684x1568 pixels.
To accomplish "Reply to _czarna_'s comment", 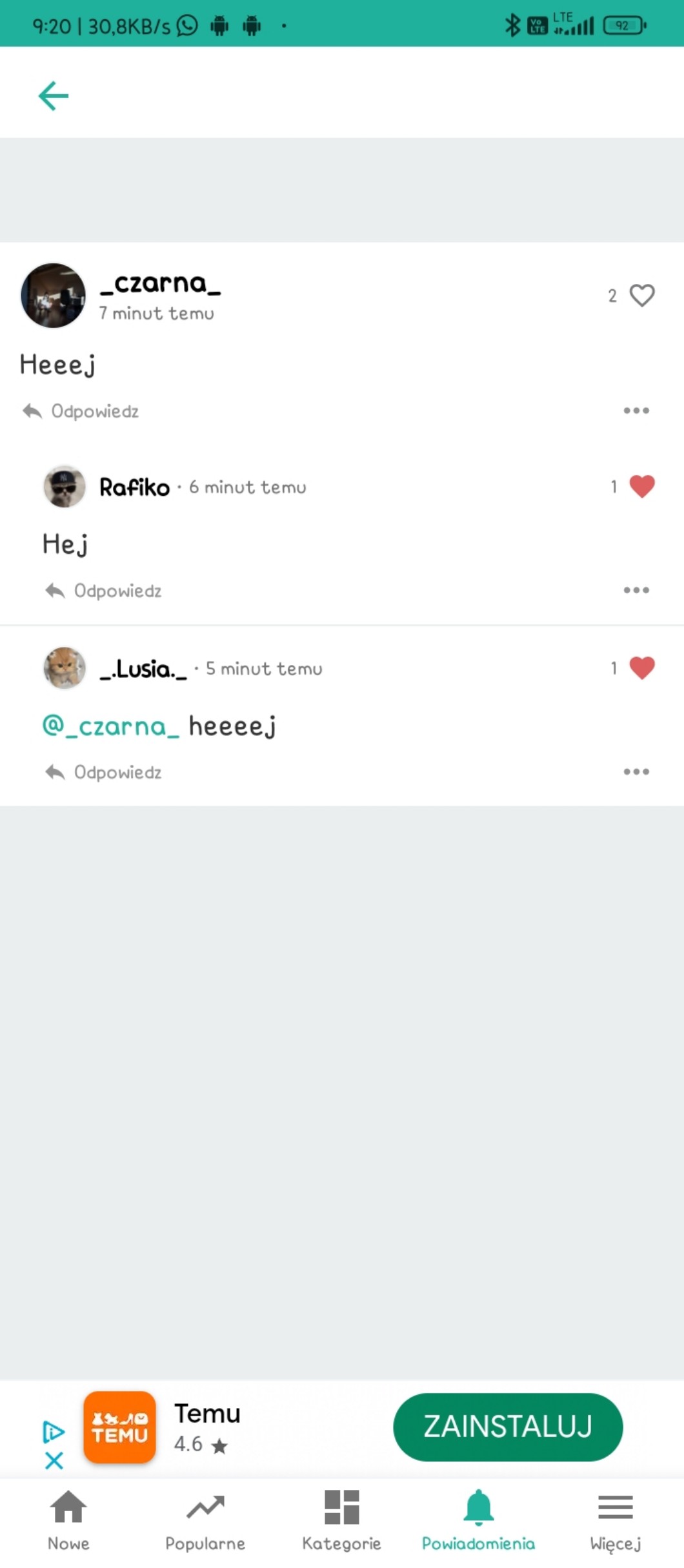I will click(81, 411).
